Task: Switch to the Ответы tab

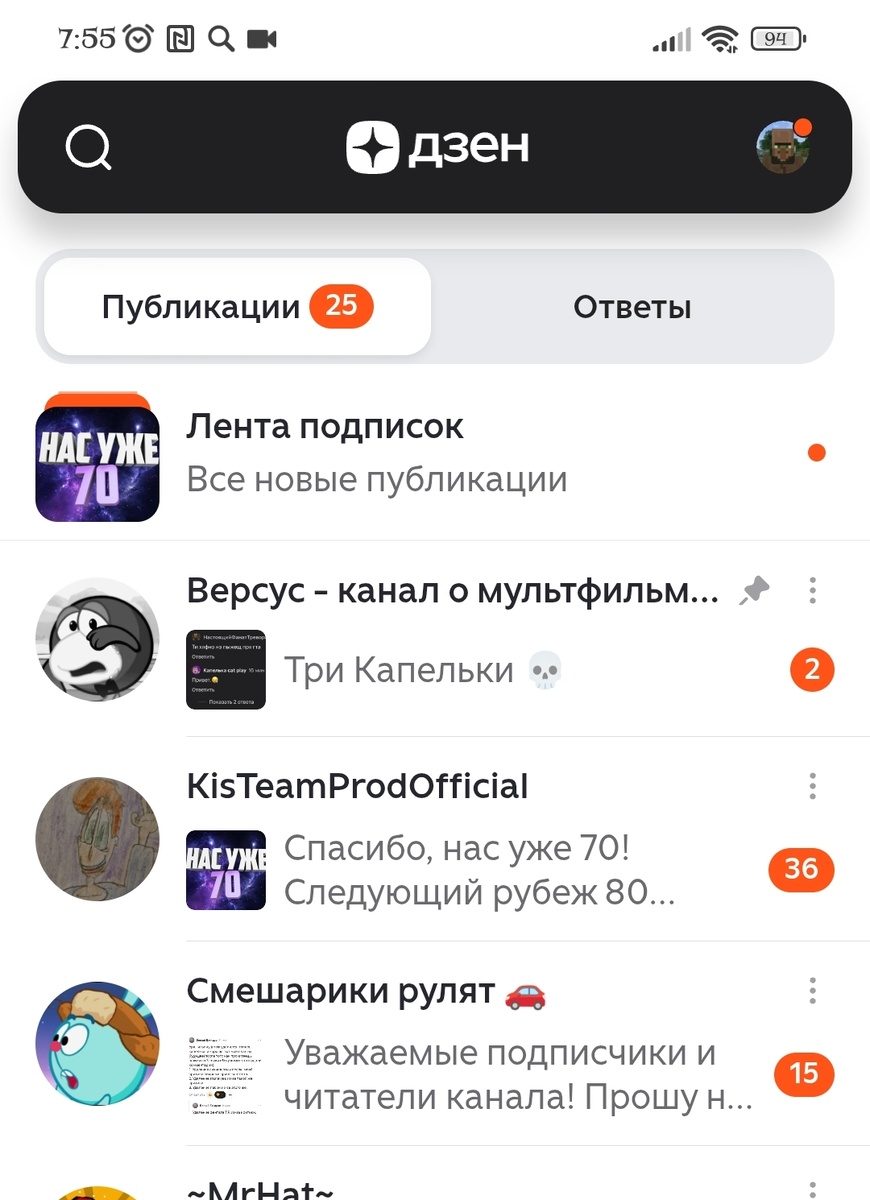Action: pyautogui.click(x=631, y=307)
